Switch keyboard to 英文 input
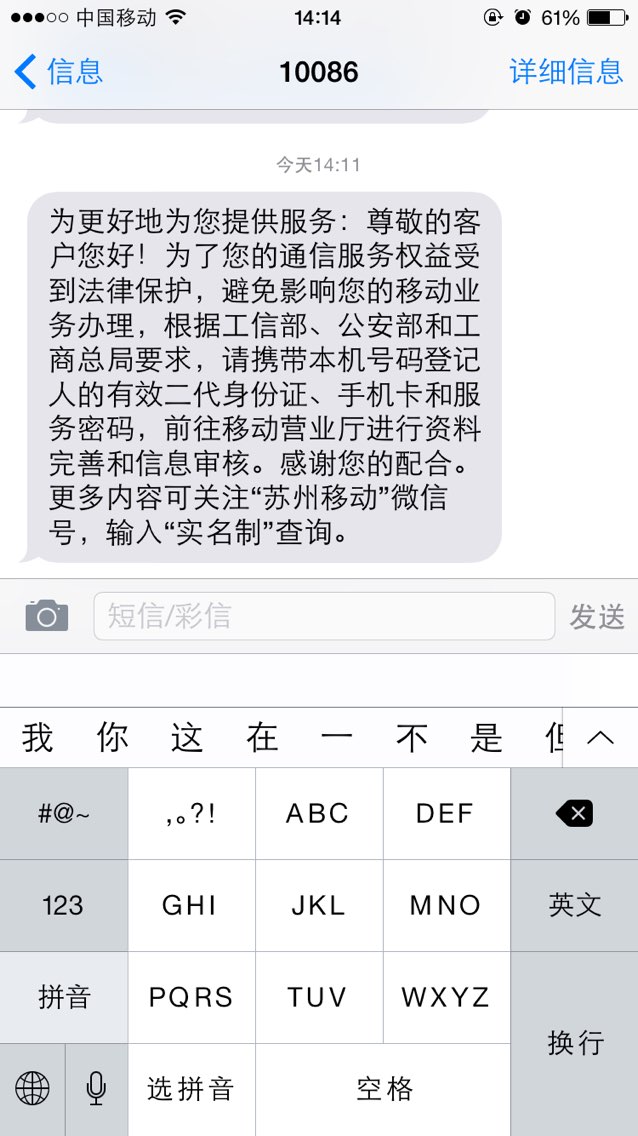The height and width of the screenshot is (1136, 638). pos(574,905)
